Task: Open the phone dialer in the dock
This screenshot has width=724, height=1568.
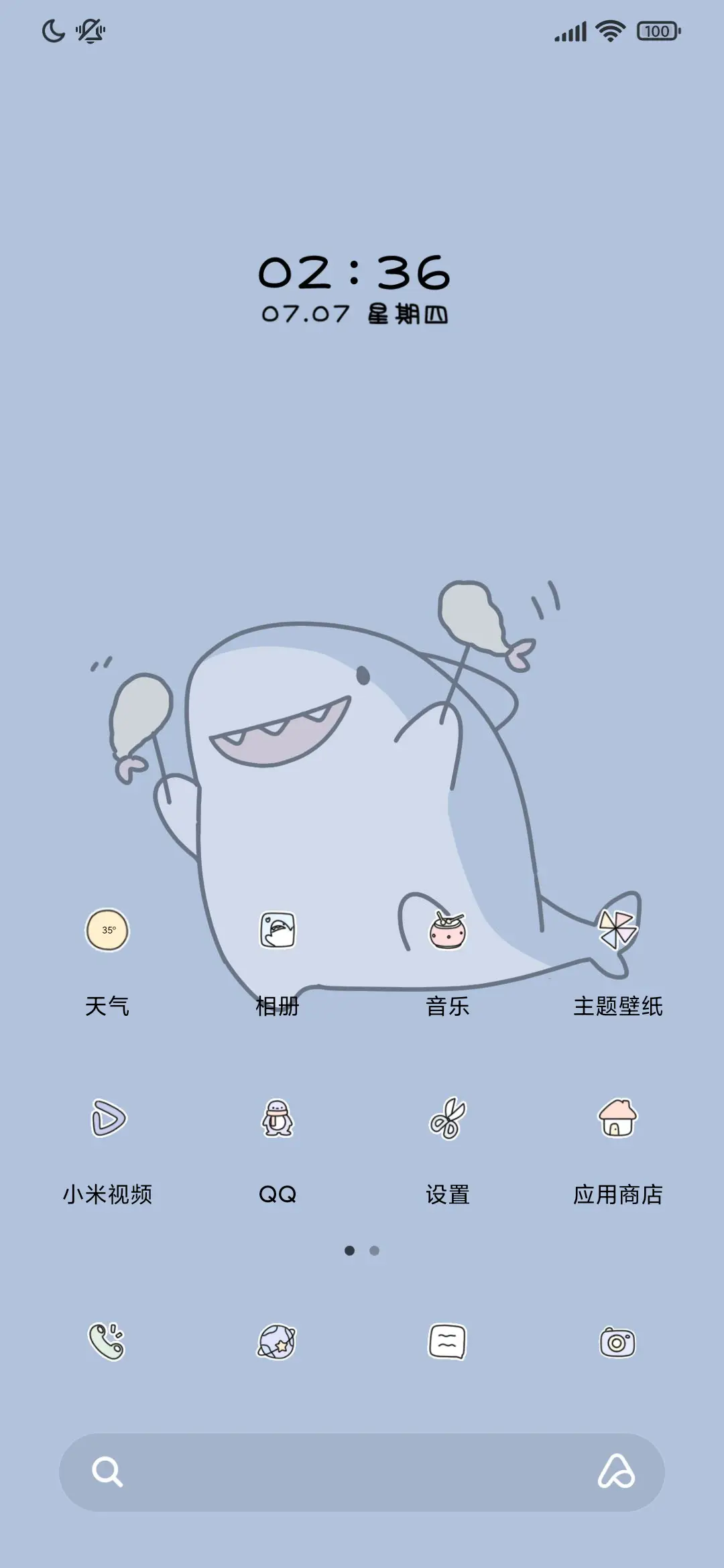Action: tap(107, 1340)
